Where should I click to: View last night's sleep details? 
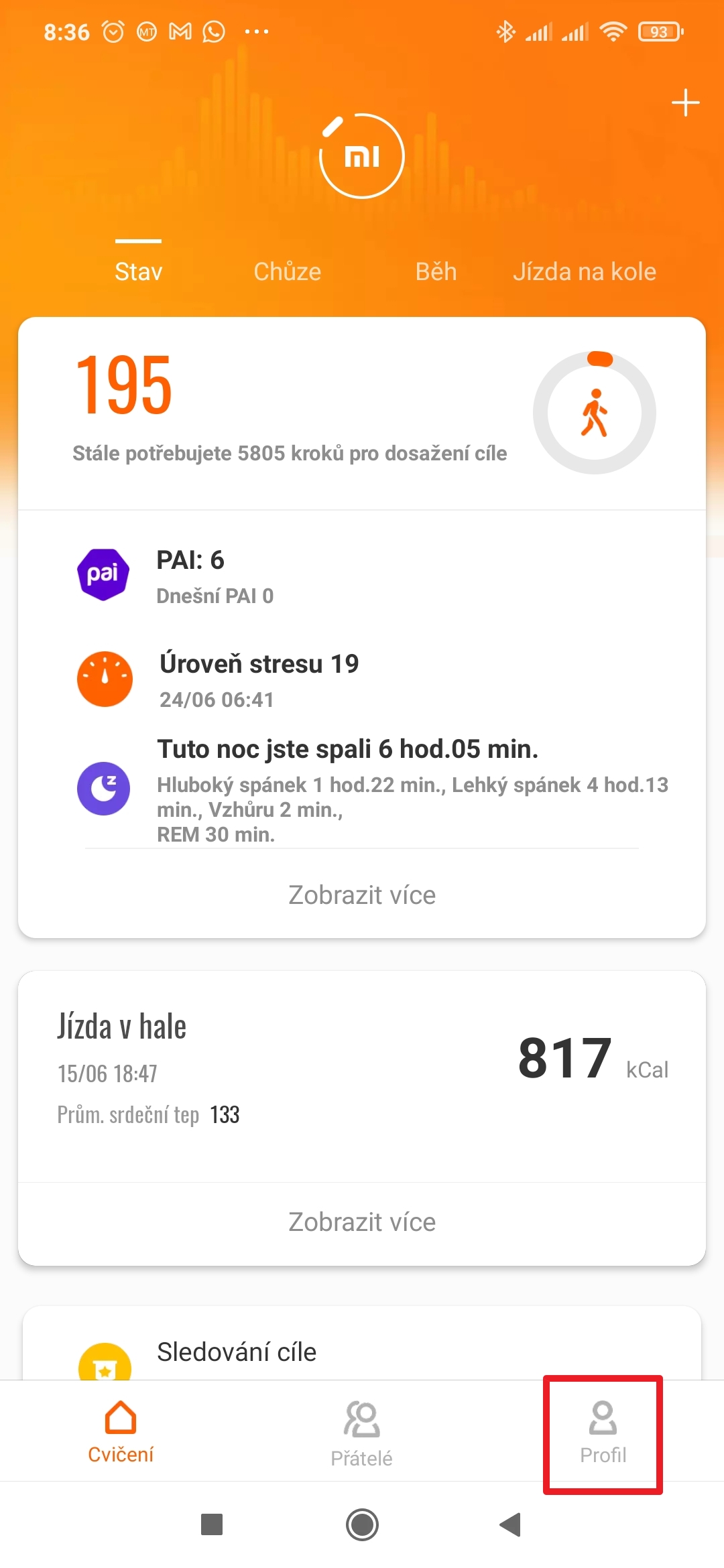362,789
